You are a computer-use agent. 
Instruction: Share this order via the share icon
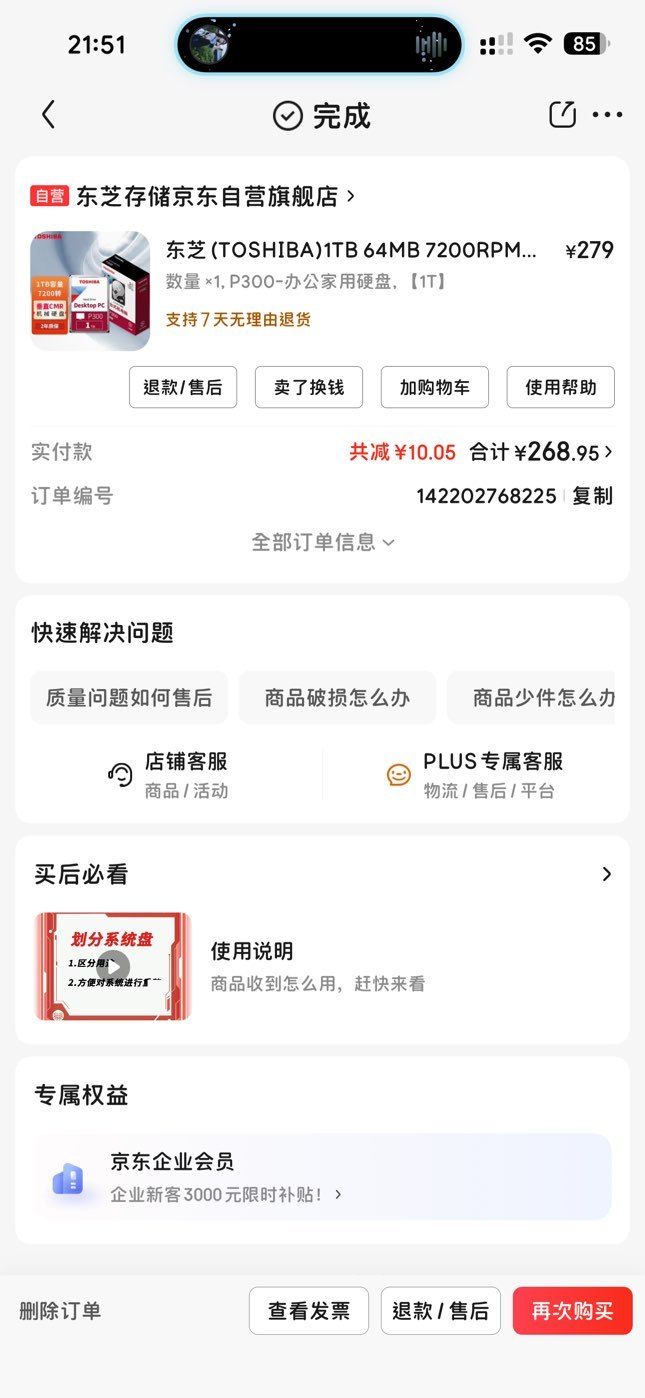pos(563,115)
